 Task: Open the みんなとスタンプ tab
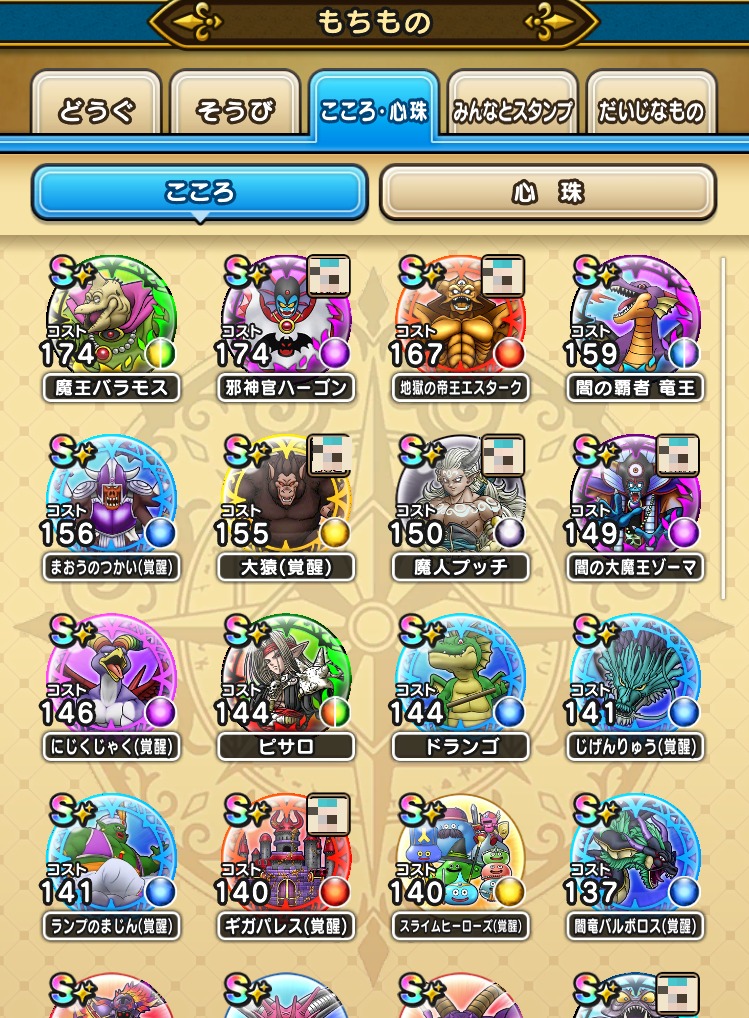coord(512,110)
